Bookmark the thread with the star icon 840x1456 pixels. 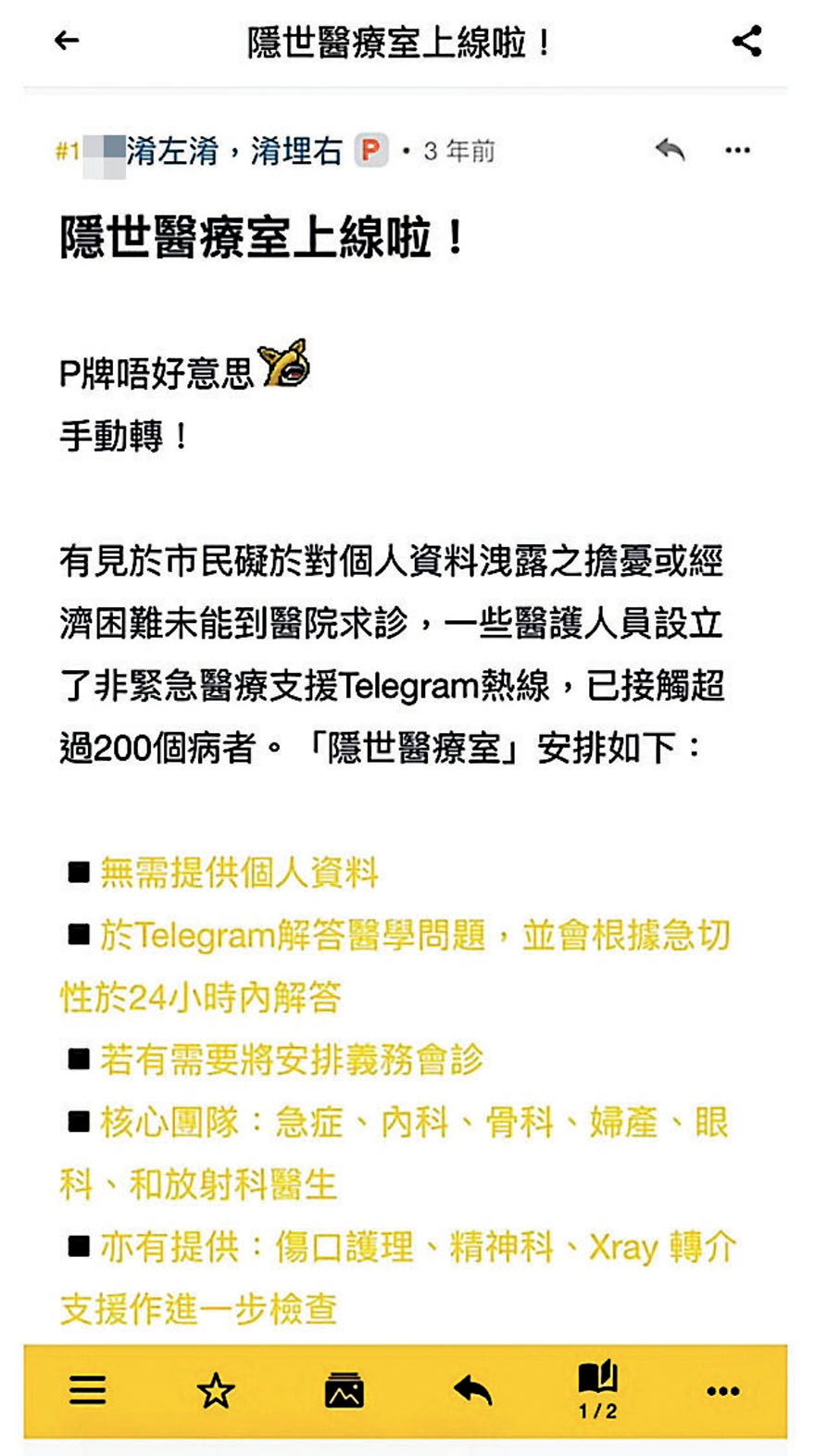[216, 1390]
